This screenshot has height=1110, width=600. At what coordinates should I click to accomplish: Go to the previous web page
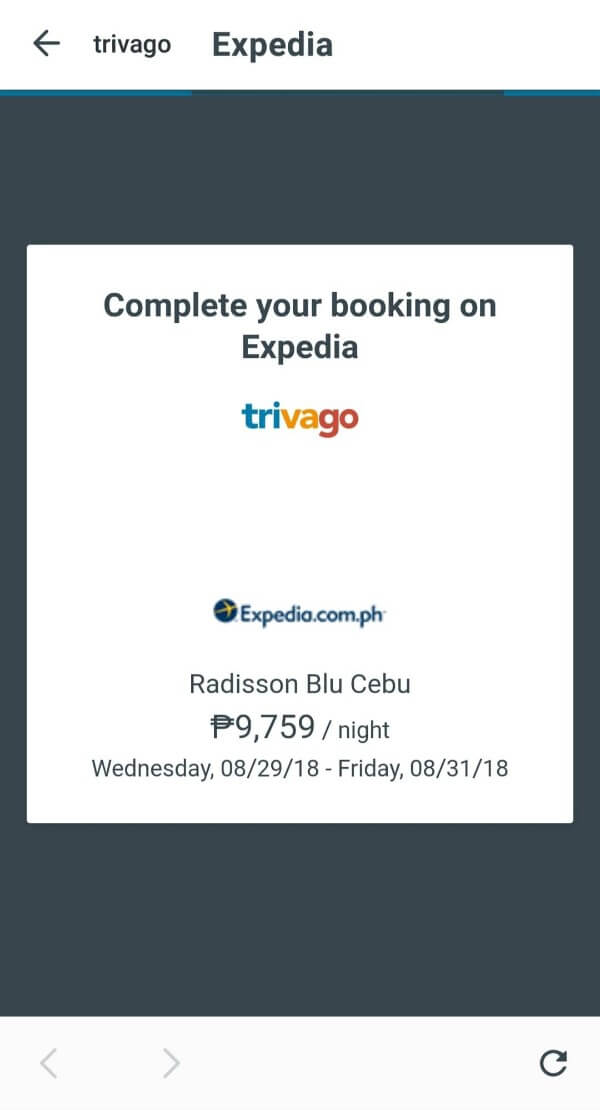pyautogui.click(x=48, y=1063)
